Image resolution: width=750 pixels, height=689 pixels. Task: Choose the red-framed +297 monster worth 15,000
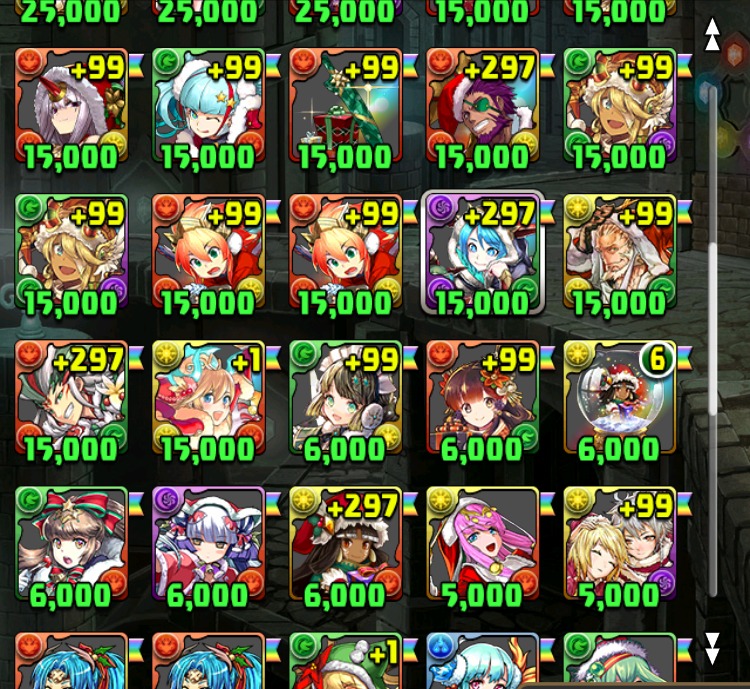click(x=71, y=397)
